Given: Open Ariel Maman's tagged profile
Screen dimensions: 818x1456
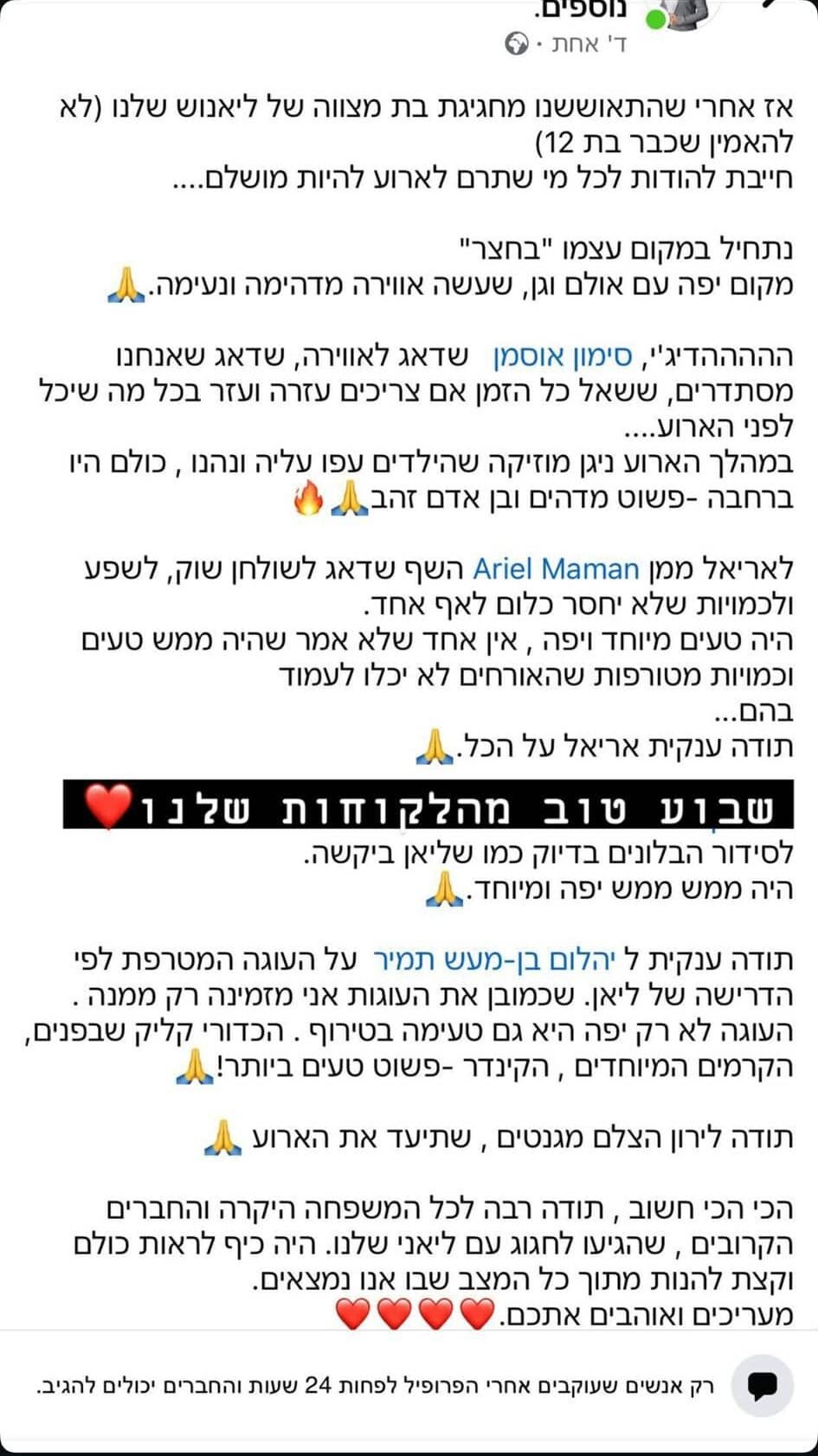Looking at the screenshot, I should tap(556, 569).
